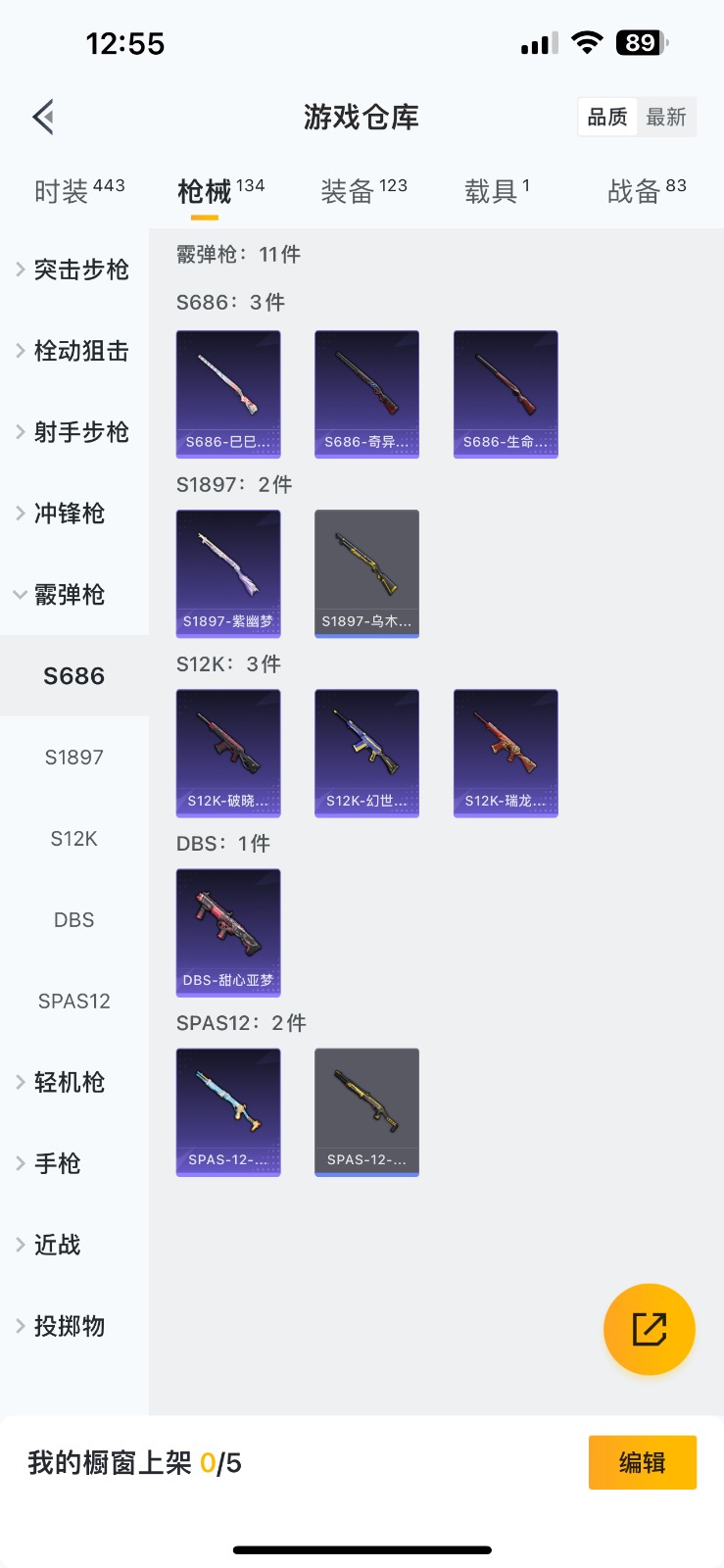This screenshot has height=1568, width=724.
Task: Sort items by 最新
Action: (666, 118)
